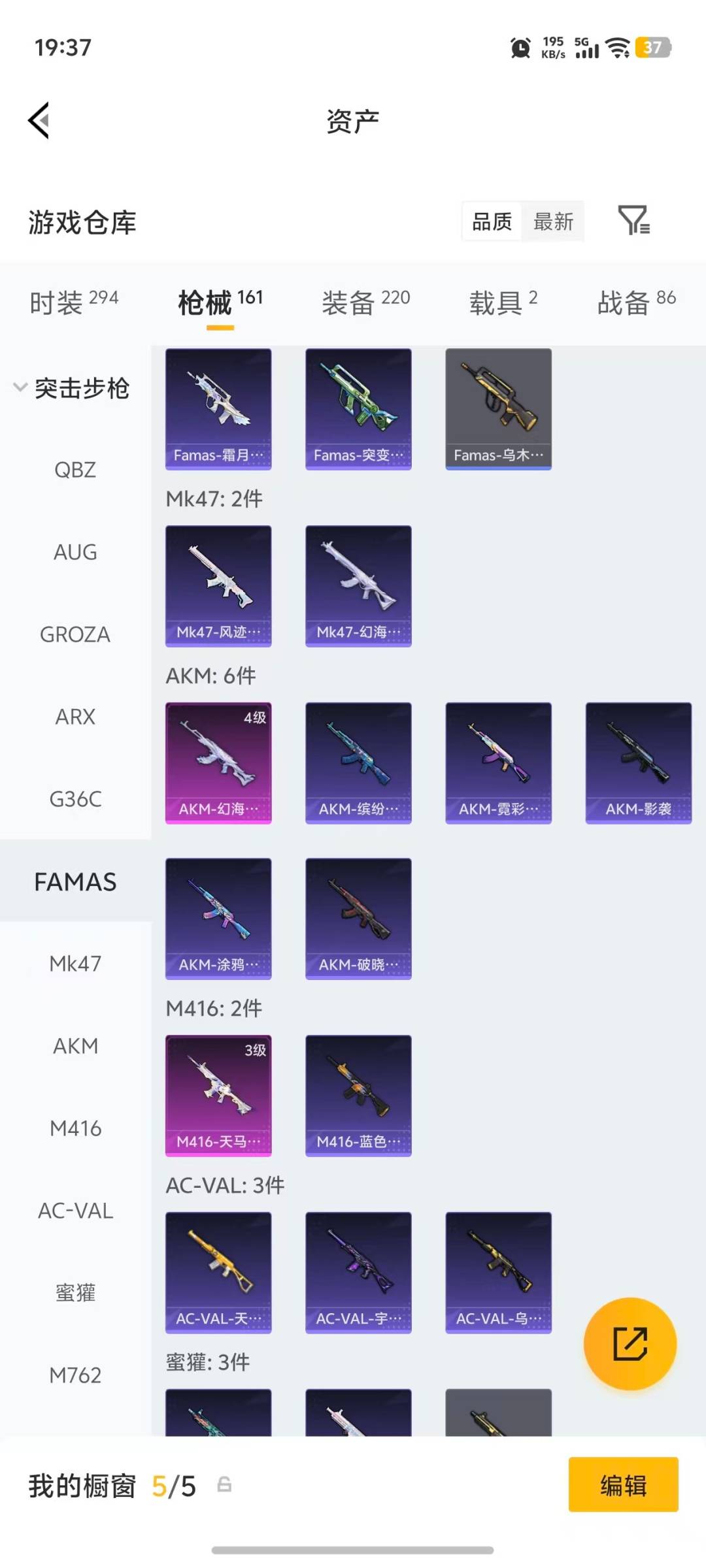
Task: Open the level 3 M416-天马 skin
Action: [218, 1096]
